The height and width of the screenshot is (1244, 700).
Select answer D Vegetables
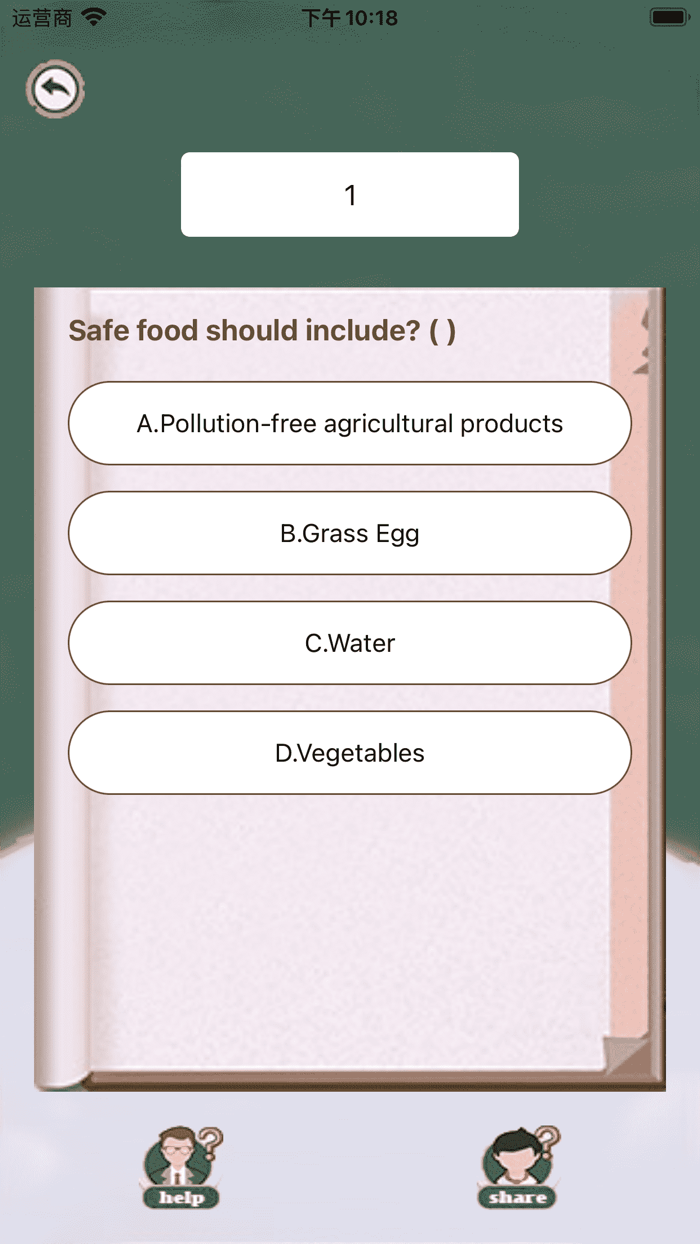coord(350,753)
